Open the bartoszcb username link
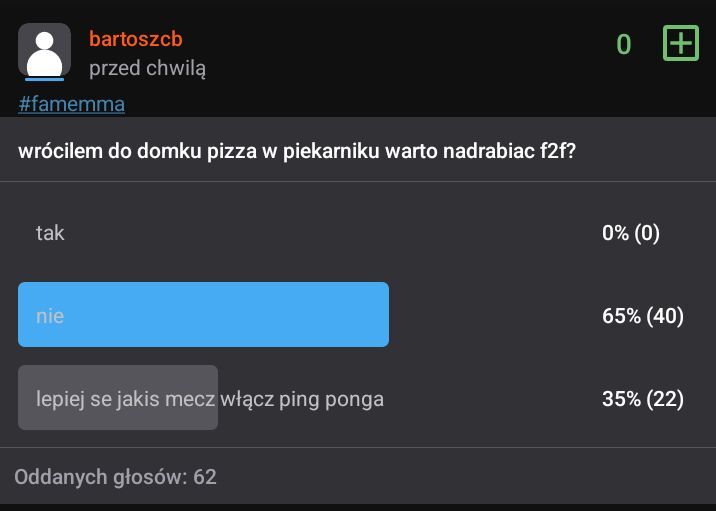Viewport: 716px width, 511px height. [136, 39]
